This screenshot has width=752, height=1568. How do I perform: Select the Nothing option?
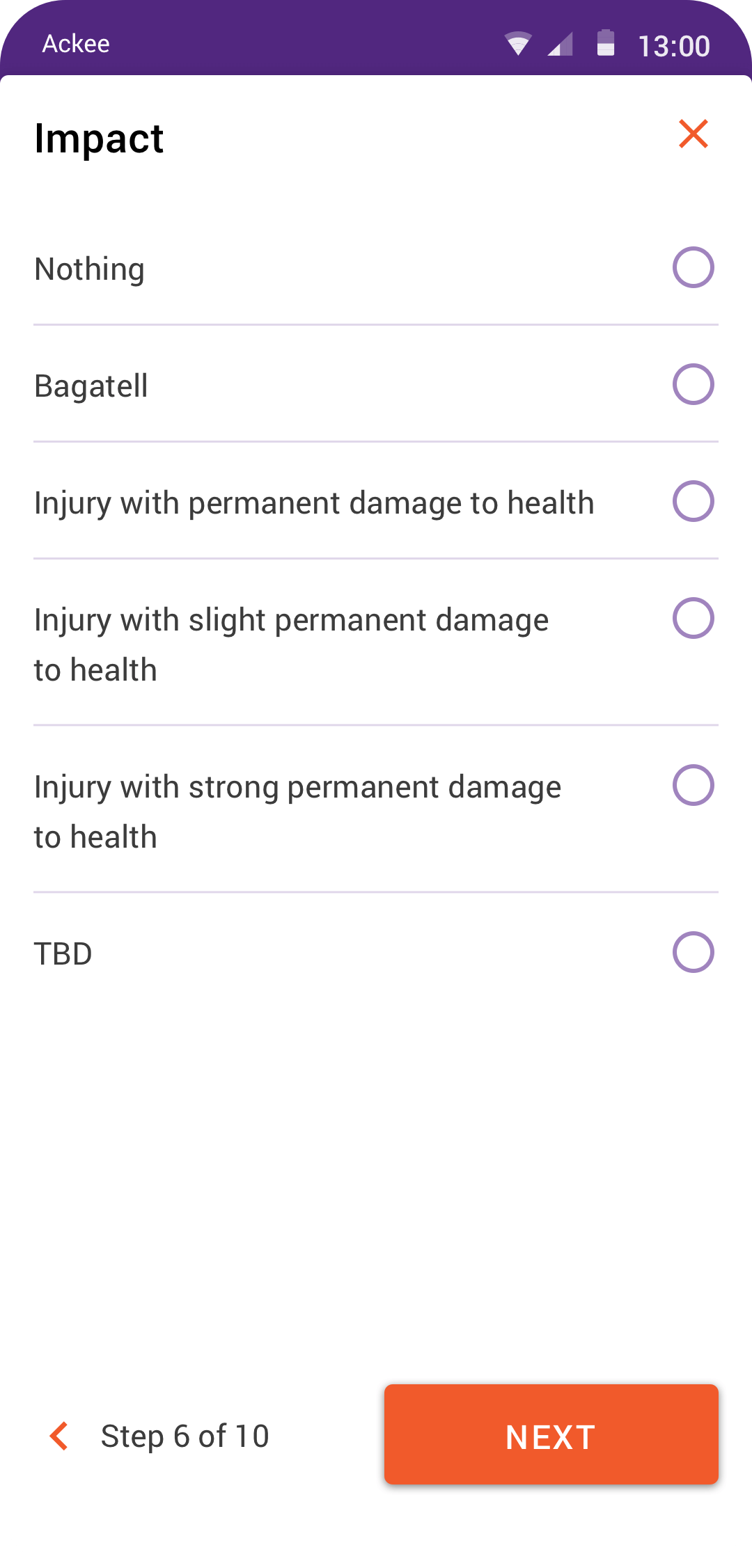[x=376, y=268]
